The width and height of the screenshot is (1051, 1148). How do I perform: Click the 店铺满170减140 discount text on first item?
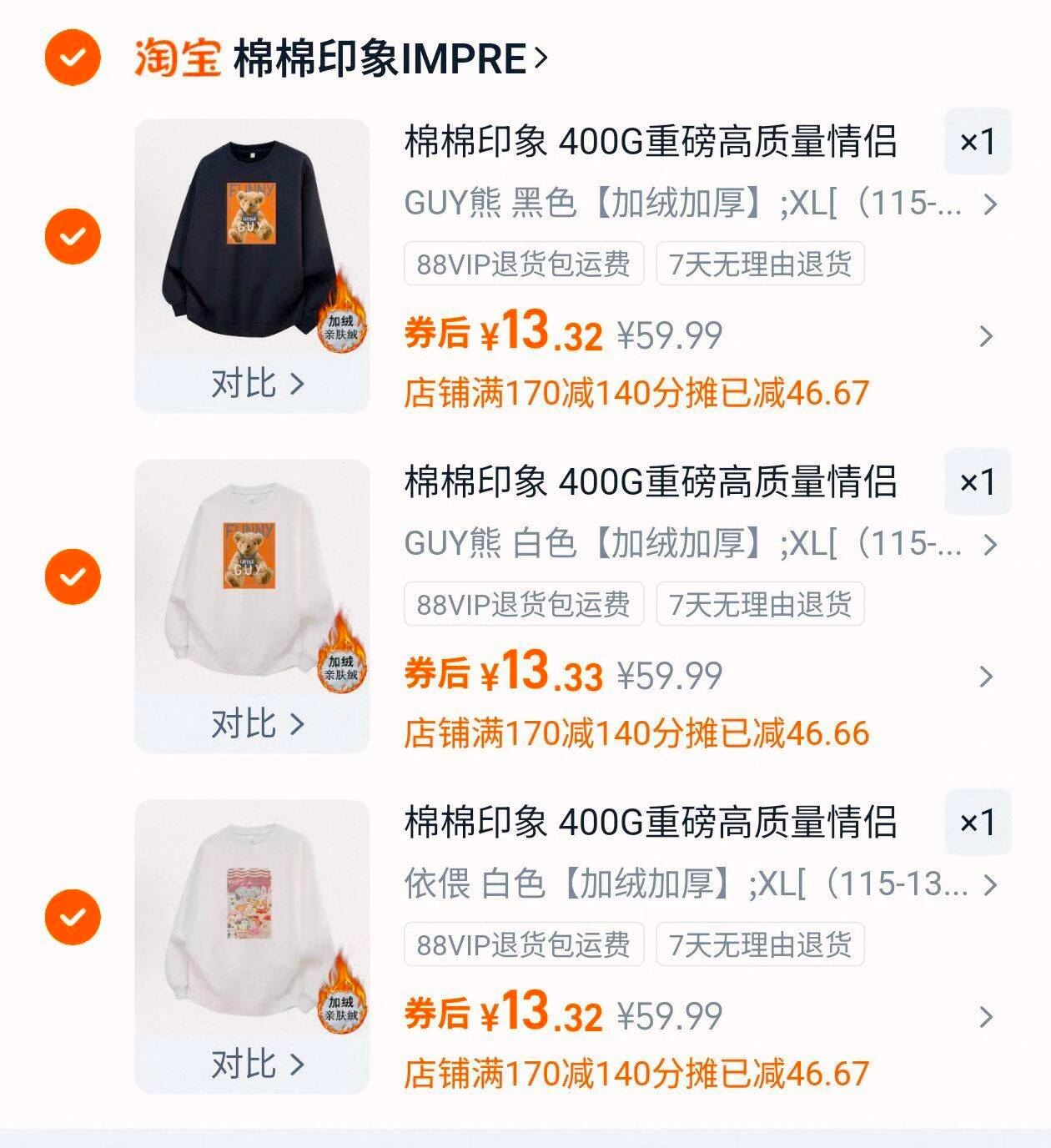point(636,389)
